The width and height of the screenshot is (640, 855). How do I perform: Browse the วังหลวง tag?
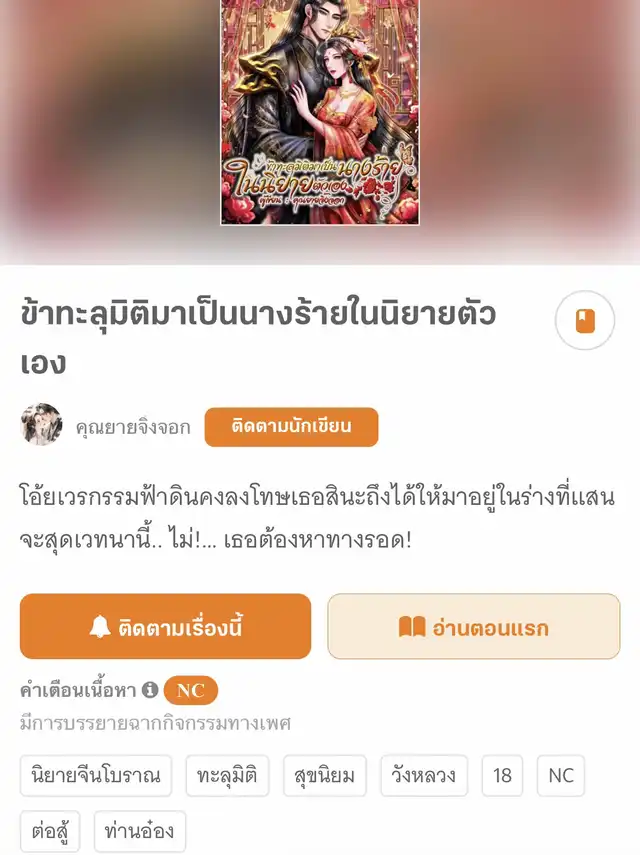coord(424,776)
